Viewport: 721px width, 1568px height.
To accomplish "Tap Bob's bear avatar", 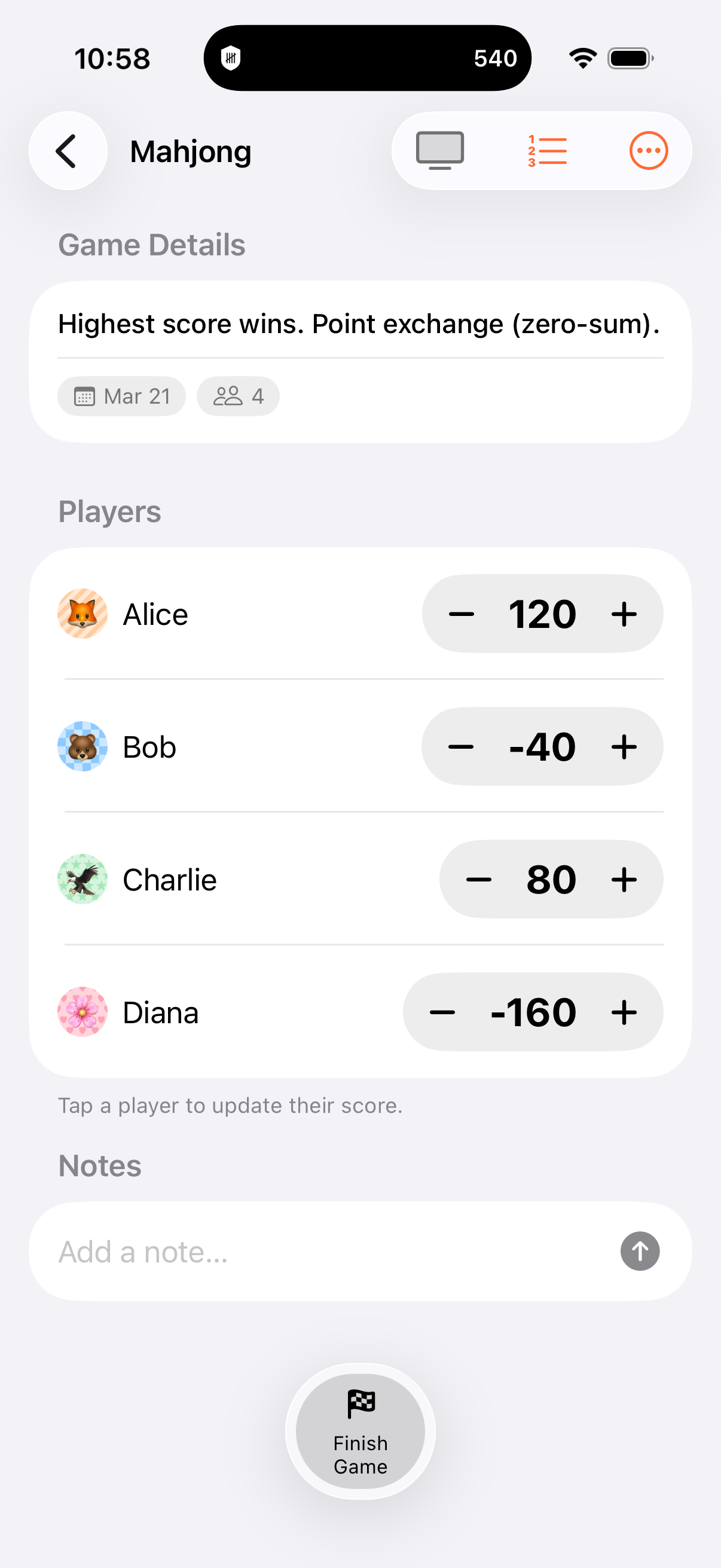I will pyautogui.click(x=82, y=746).
